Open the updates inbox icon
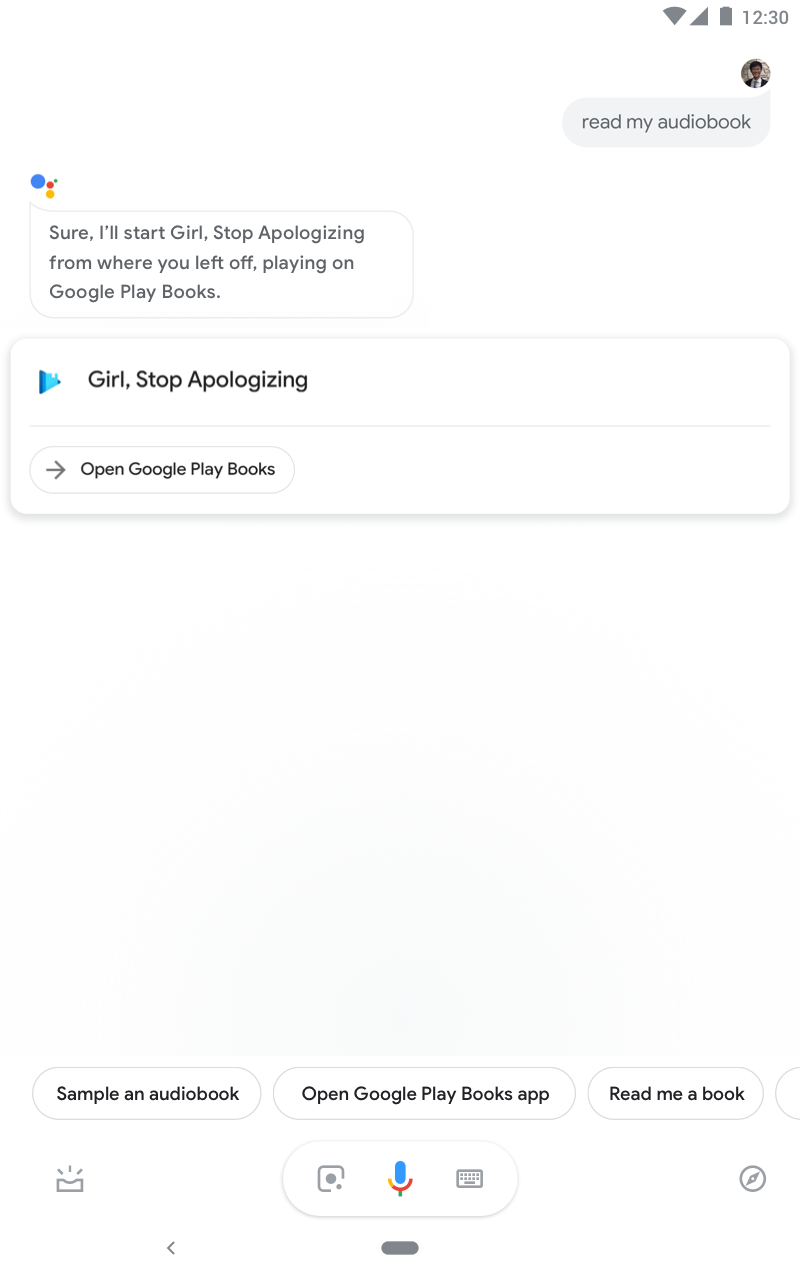 (70, 1179)
